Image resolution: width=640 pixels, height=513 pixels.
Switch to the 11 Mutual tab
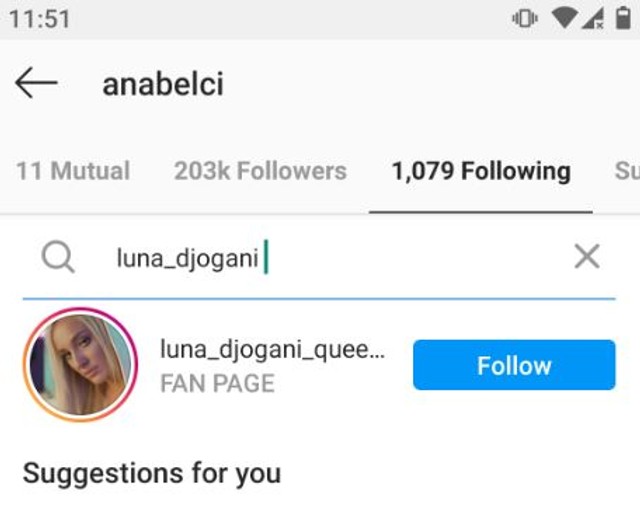click(x=73, y=171)
